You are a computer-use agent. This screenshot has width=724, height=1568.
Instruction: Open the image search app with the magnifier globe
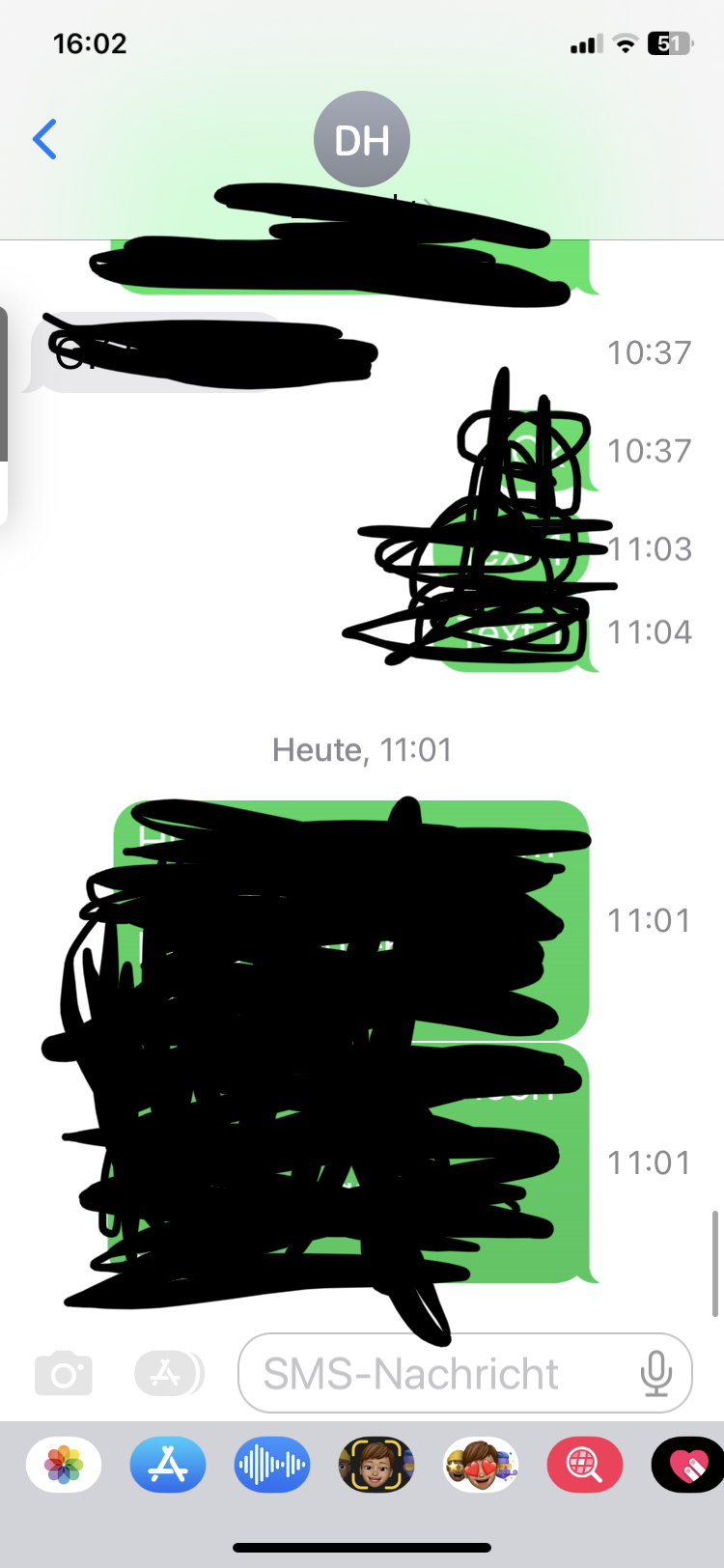point(585,1465)
